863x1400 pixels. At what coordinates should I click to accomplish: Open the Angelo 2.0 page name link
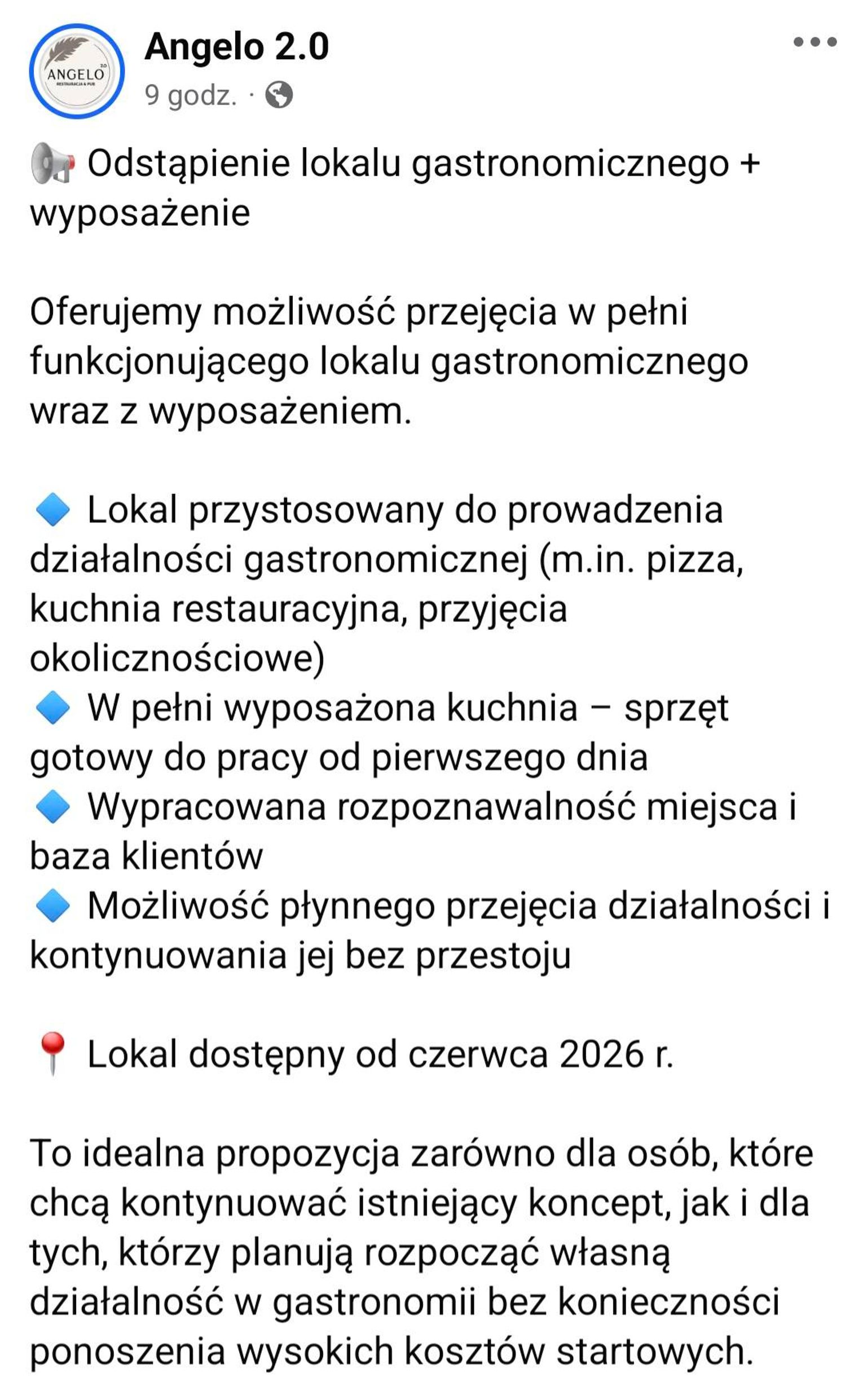click(236, 47)
